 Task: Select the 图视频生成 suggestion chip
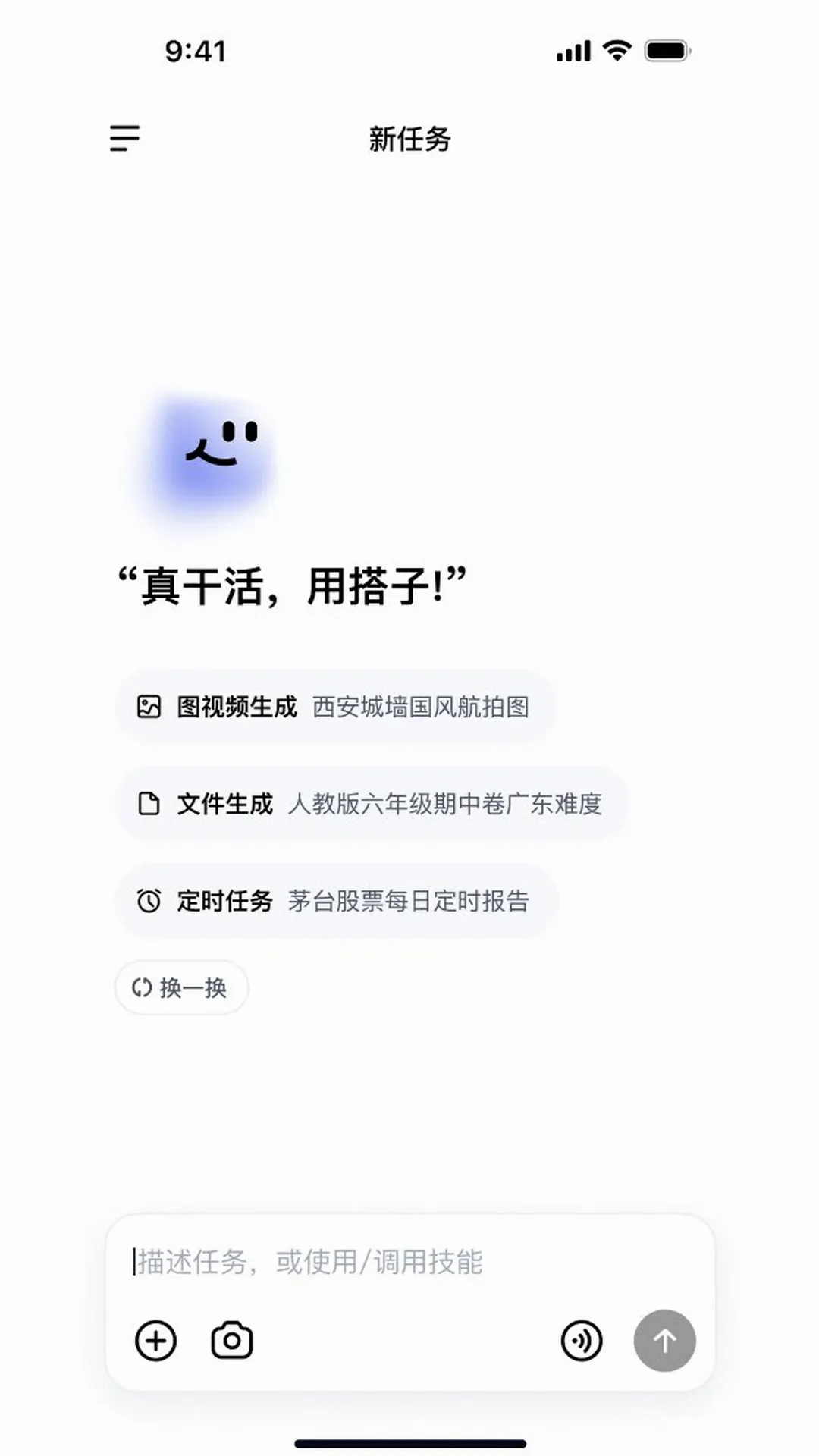334,707
